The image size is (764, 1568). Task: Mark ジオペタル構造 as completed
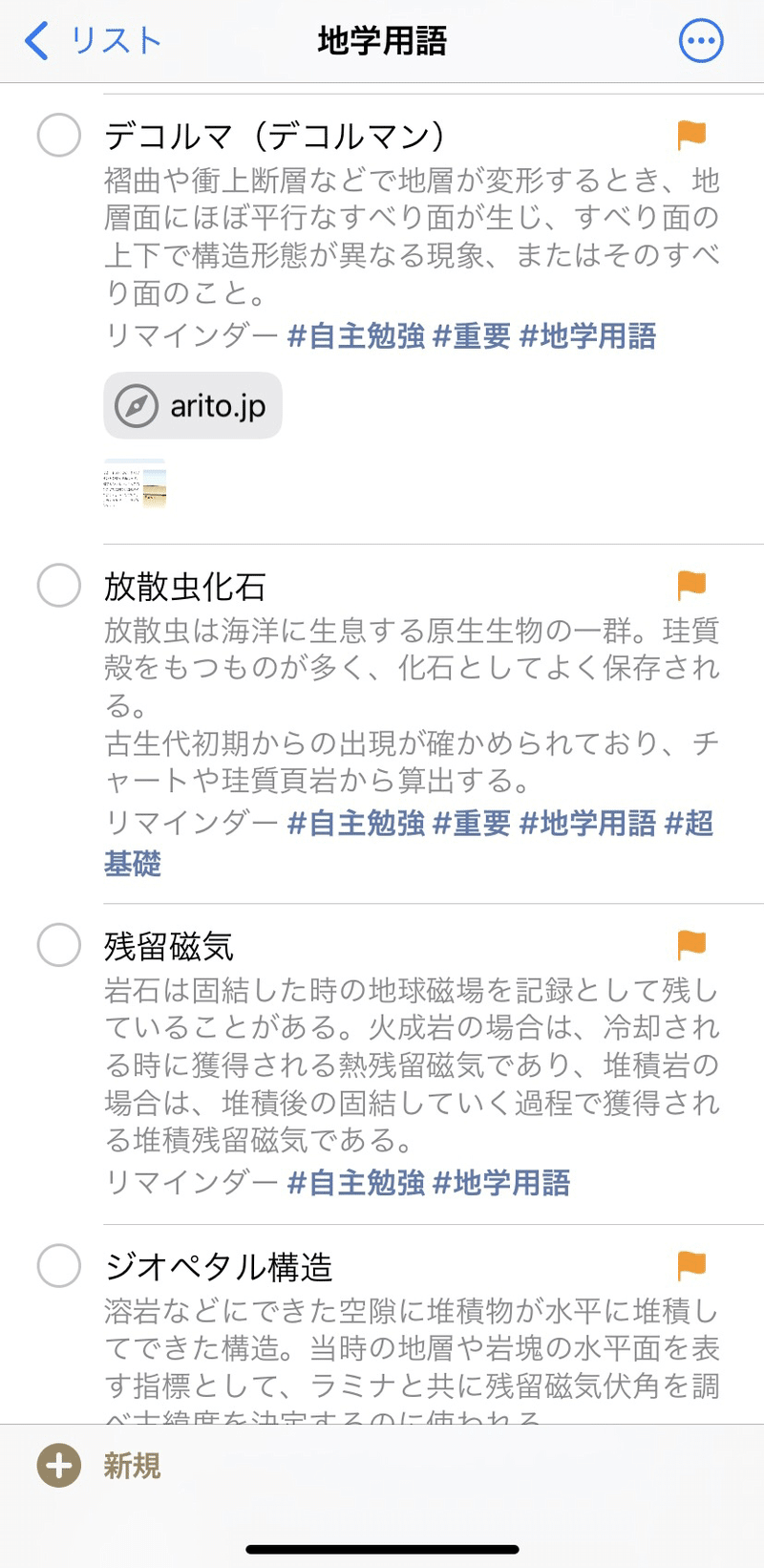tap(59, 1266)
